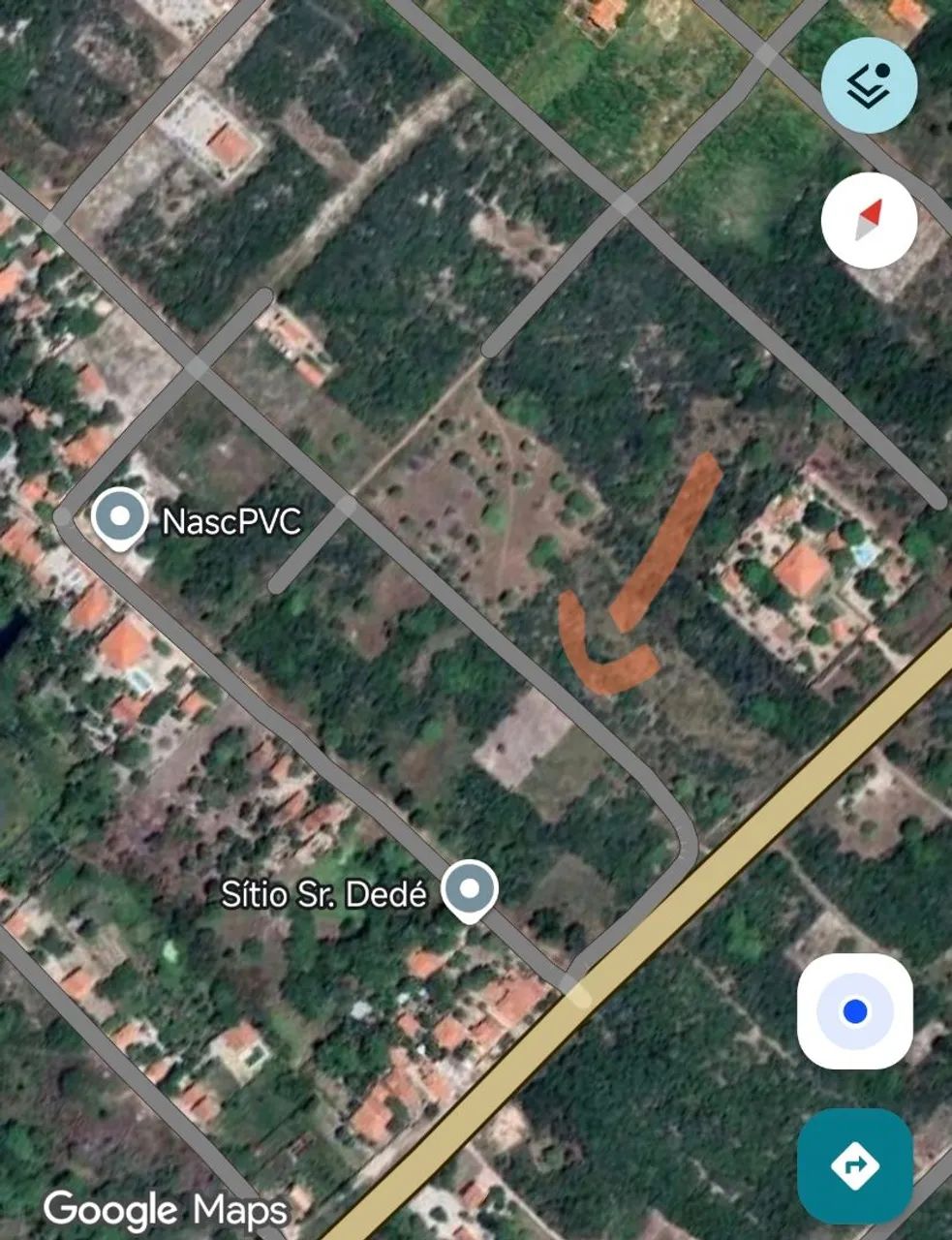This screenshot has height=1240, width=952.
Task: Toggle map orientation using the compass control
Action: 869,222
